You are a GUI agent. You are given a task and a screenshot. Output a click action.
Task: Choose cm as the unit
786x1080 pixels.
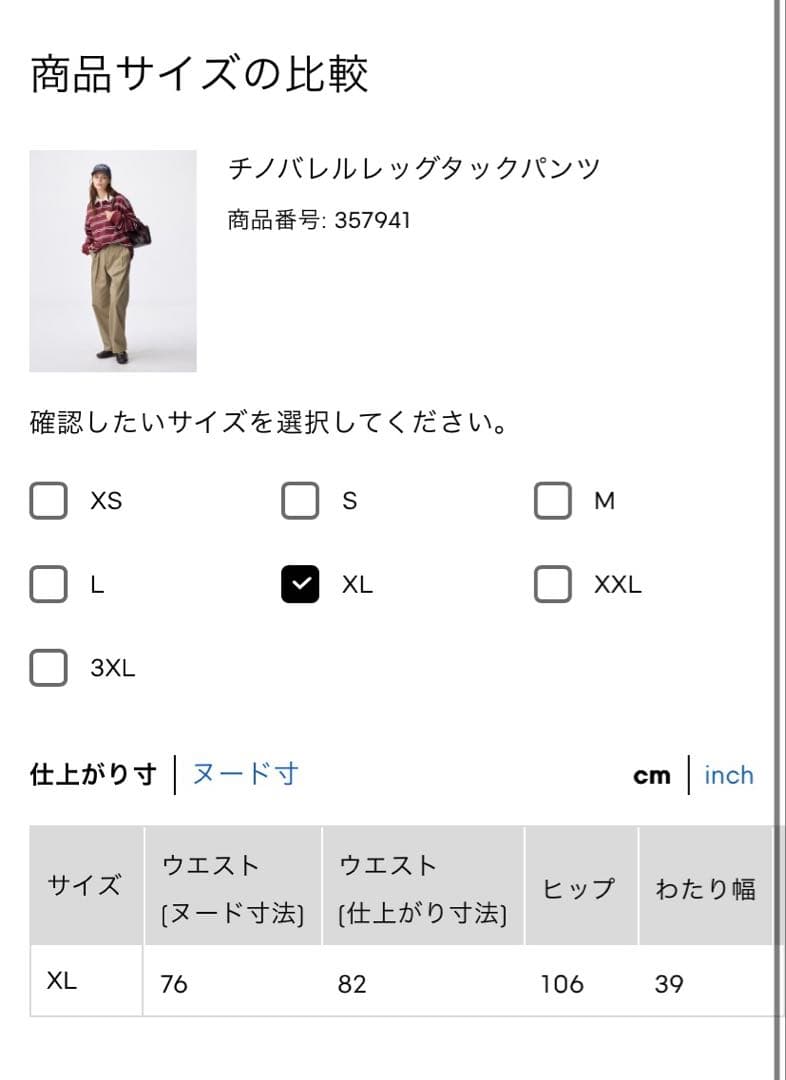tap(652, 776)
